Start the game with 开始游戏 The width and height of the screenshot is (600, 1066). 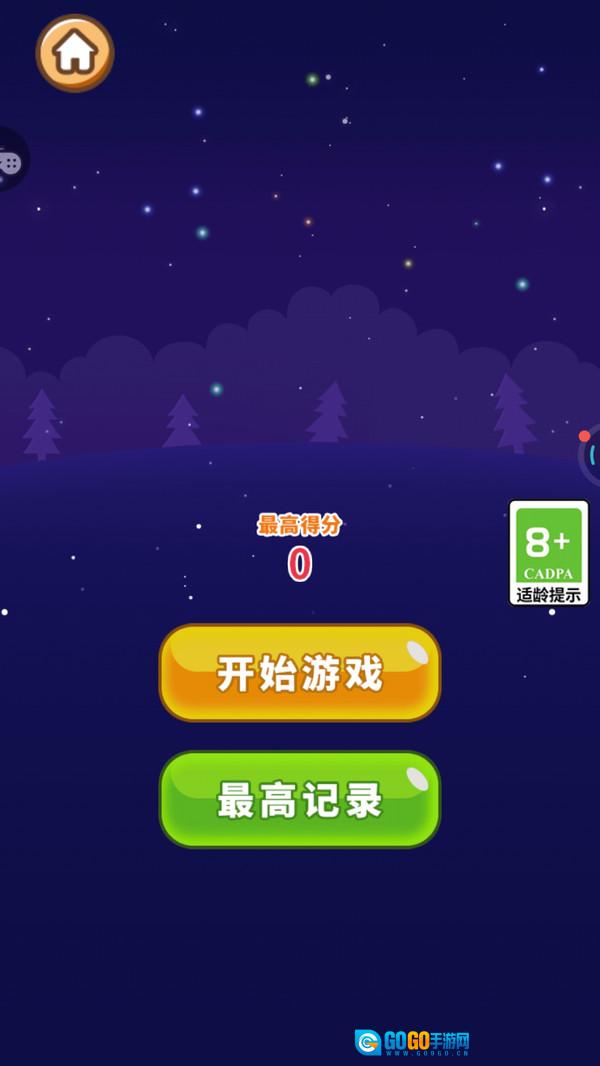click(299, 673)
